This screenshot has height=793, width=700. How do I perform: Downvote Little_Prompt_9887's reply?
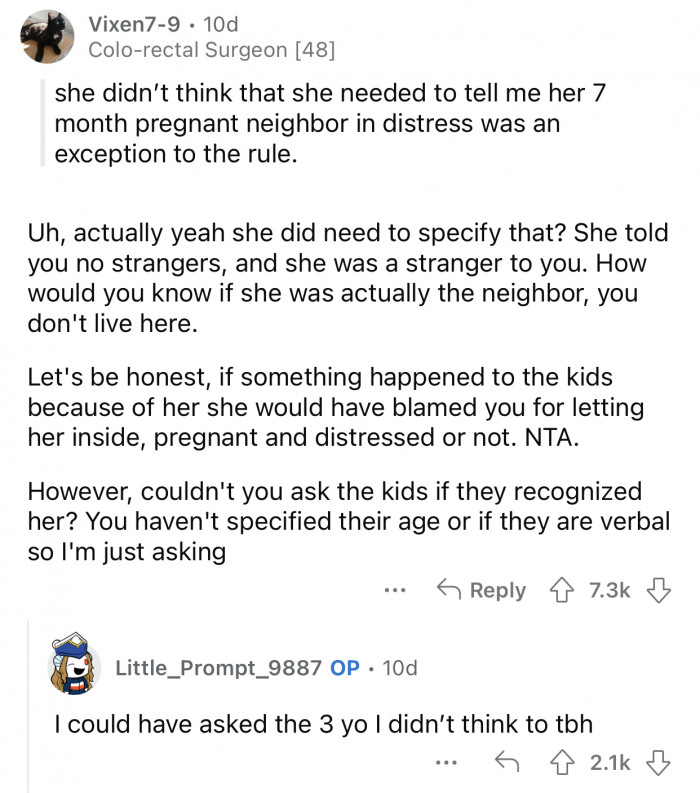659,763
